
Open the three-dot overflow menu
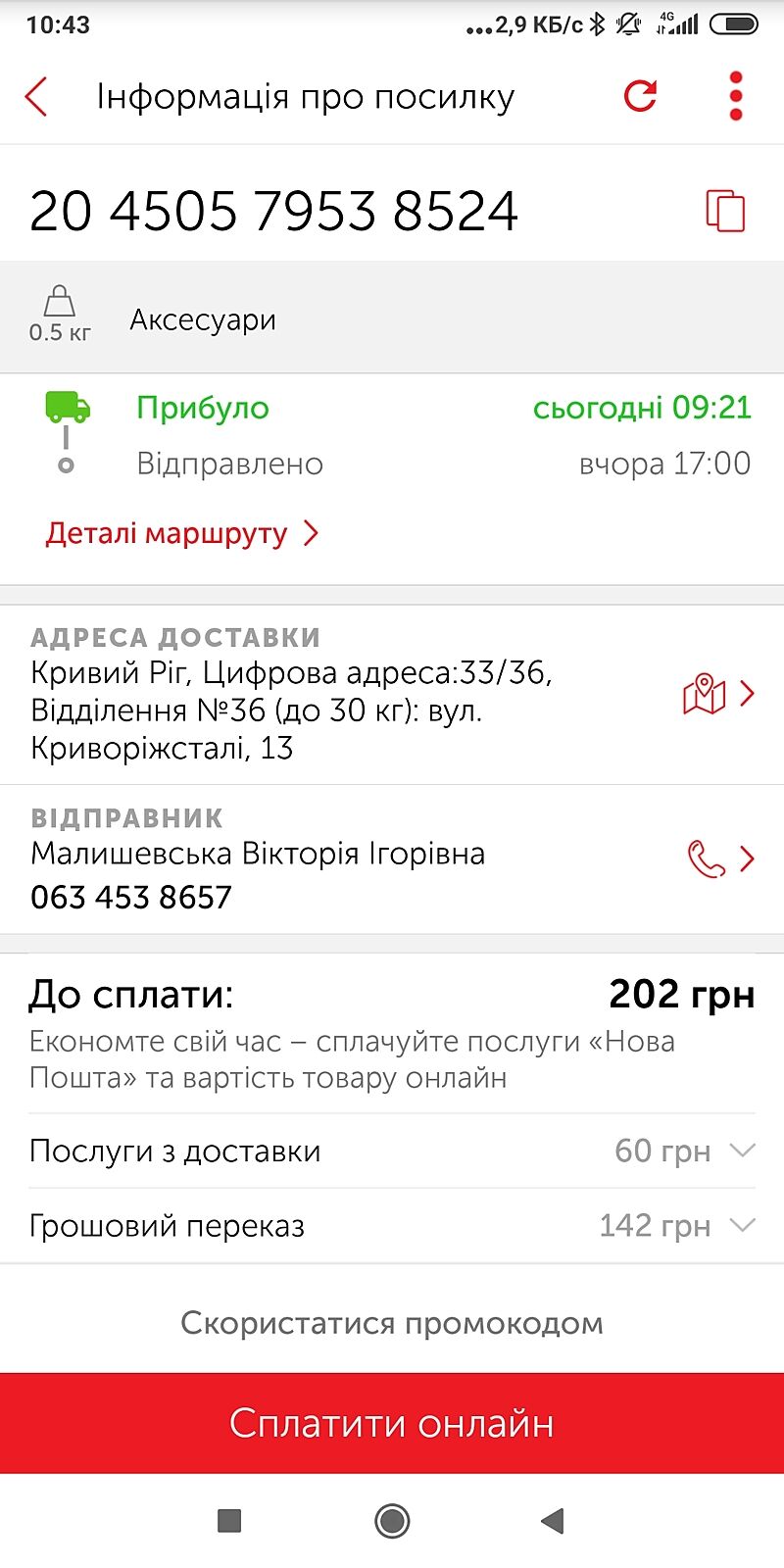tap(736, 96)
